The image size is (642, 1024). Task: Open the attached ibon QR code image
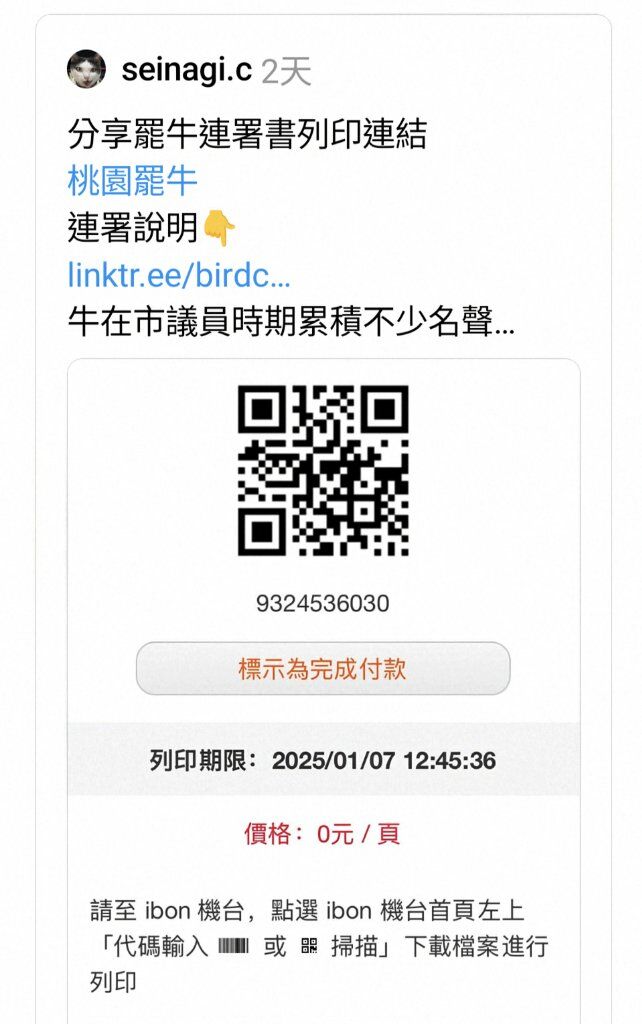pos(323,470)
